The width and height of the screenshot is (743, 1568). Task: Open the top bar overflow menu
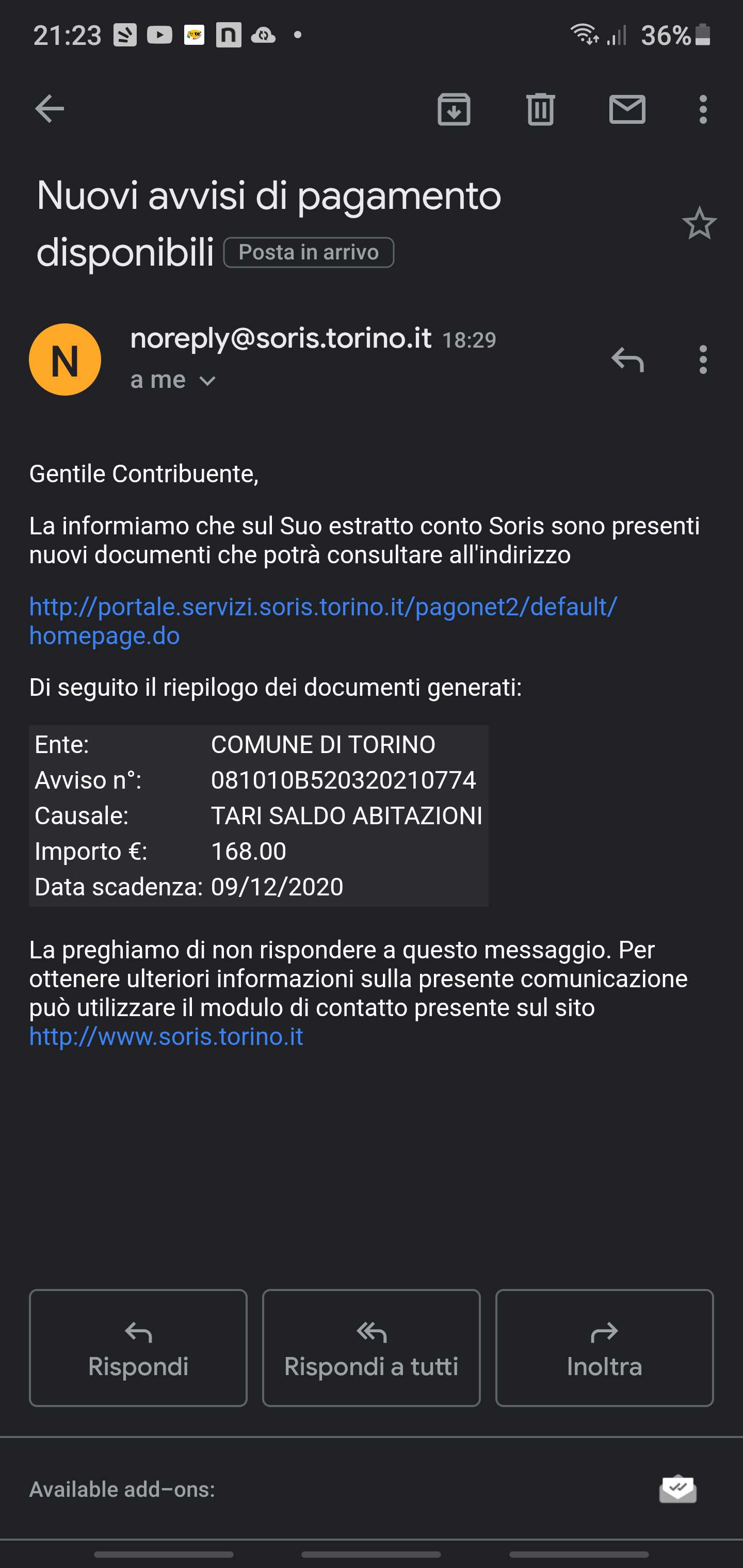coord(703,109)
